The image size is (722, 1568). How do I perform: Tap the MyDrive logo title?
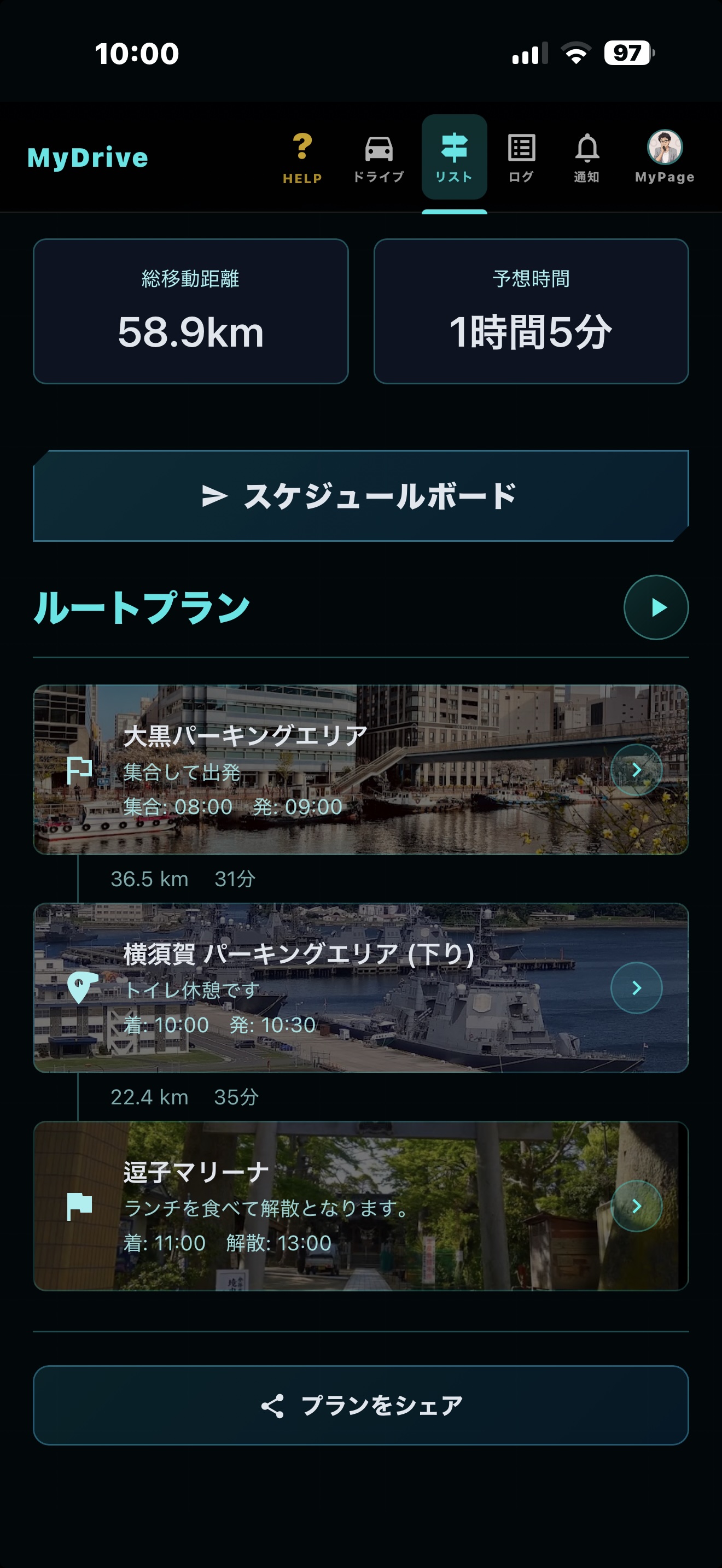[88, 157]
